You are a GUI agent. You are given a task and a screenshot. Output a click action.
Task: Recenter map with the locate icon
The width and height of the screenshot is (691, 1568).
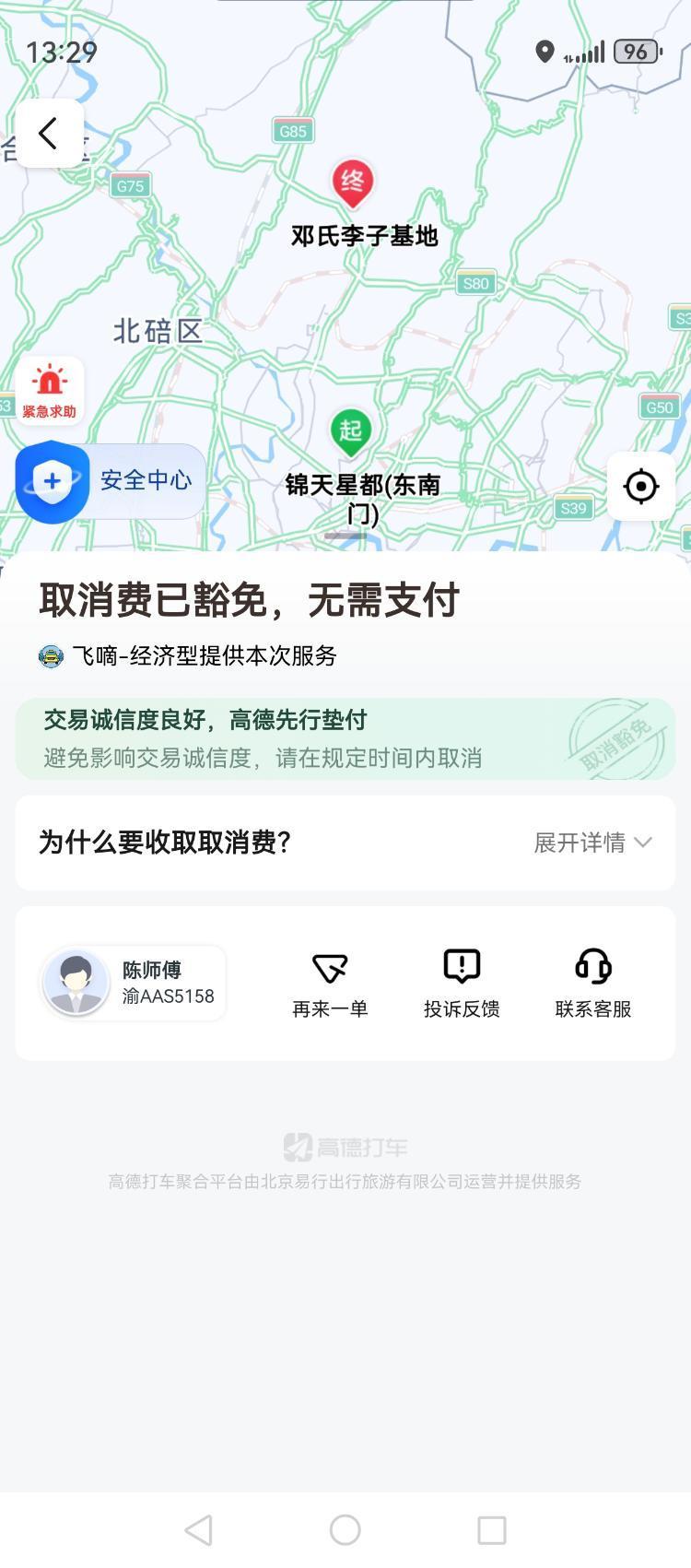(641, 486)
